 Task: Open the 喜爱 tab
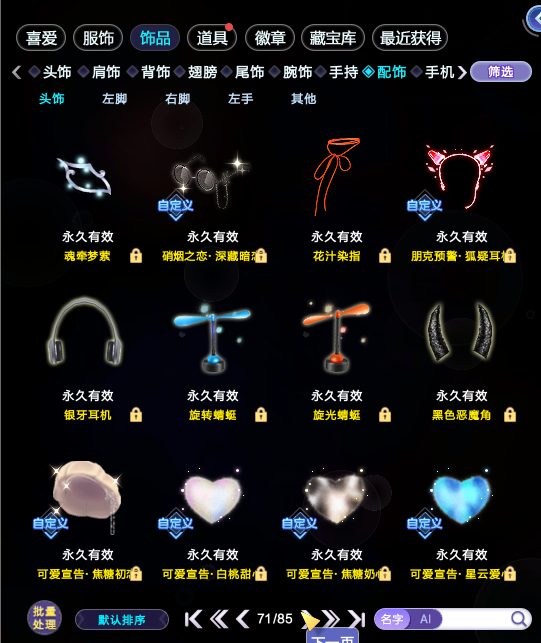click(x=41, y=38)
